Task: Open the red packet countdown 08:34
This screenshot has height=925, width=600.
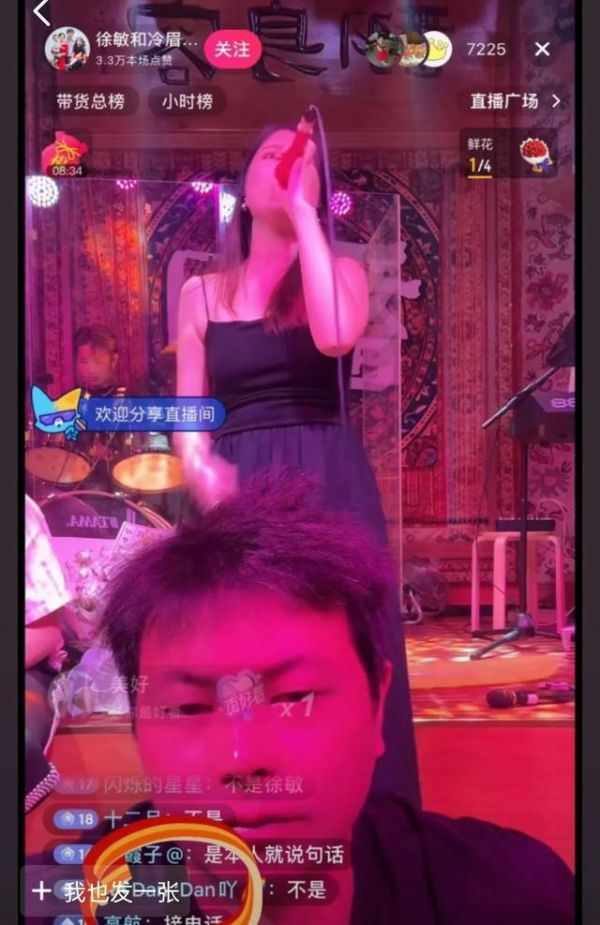Action: coord(66,156)
